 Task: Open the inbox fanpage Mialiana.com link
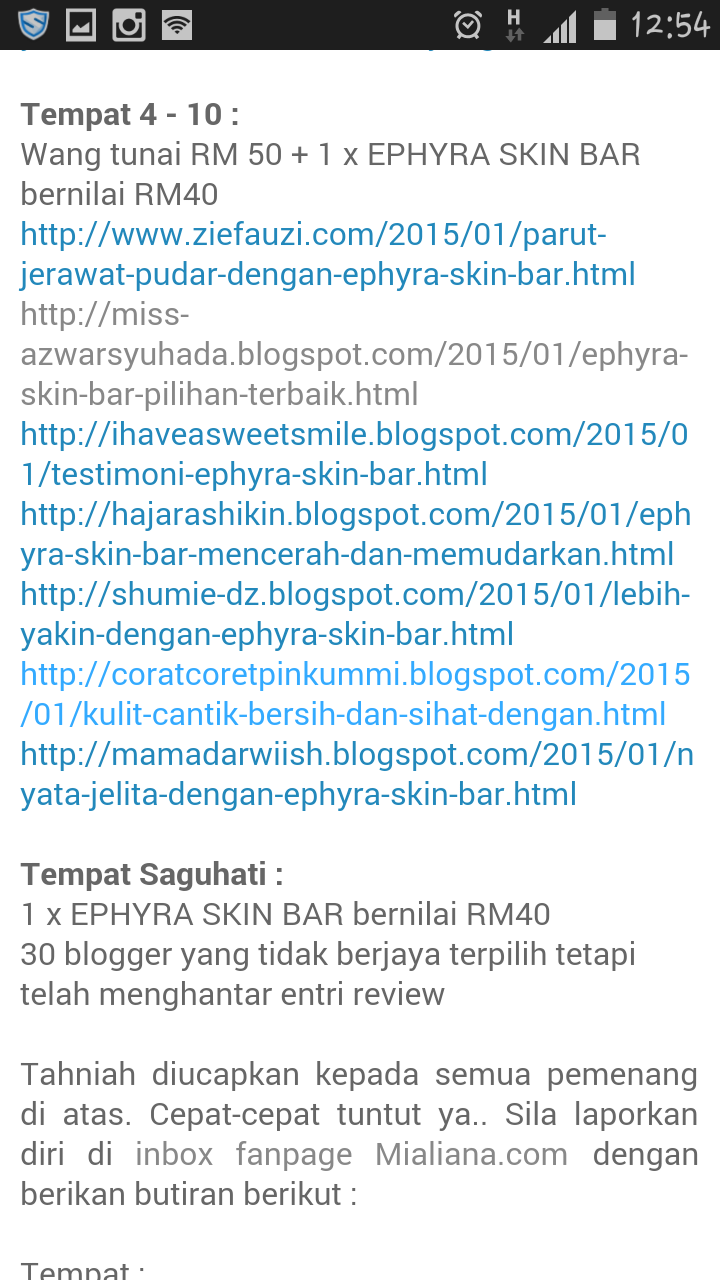pyautogui.click(x=350, y=1154)
